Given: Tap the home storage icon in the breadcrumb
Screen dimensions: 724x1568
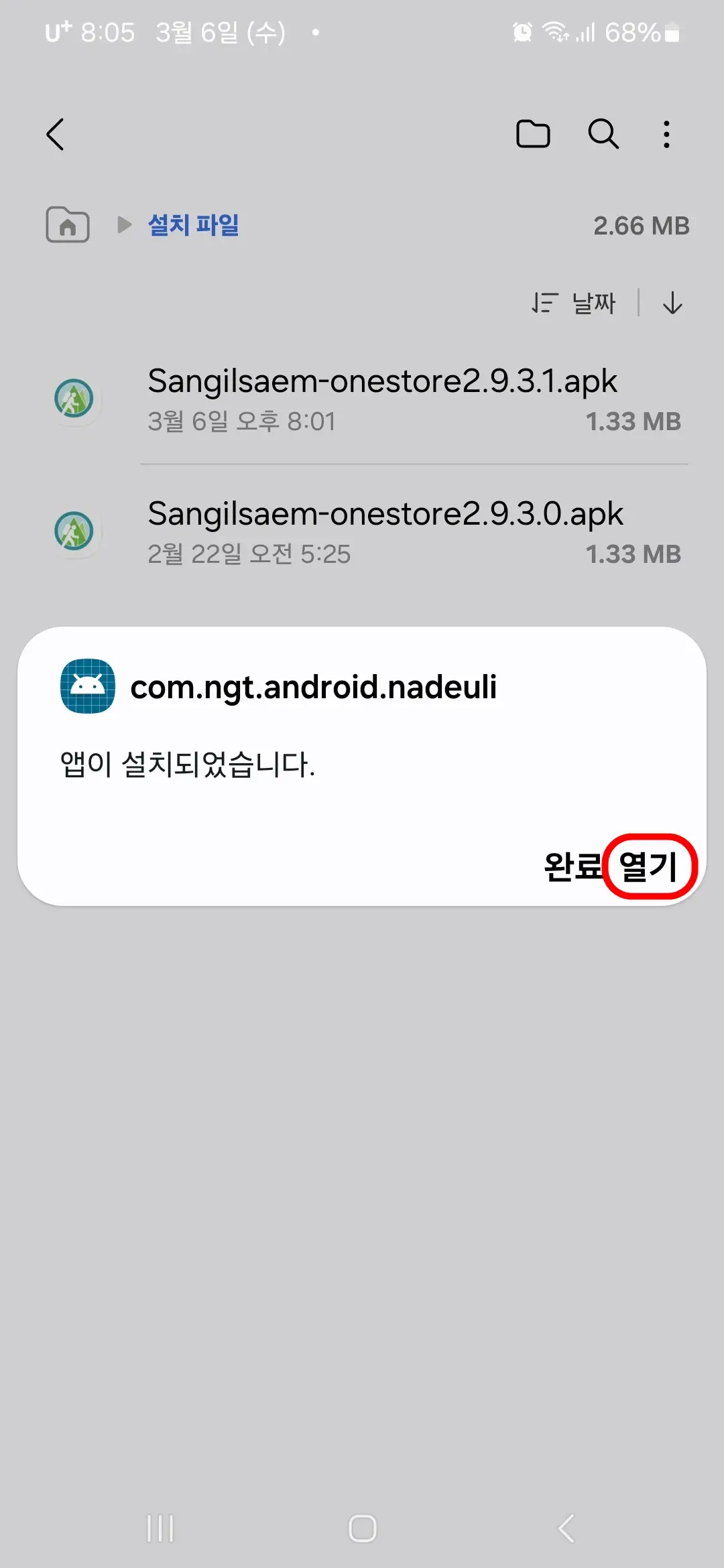Looking at the screenshot, I should (x=67, y=225).
